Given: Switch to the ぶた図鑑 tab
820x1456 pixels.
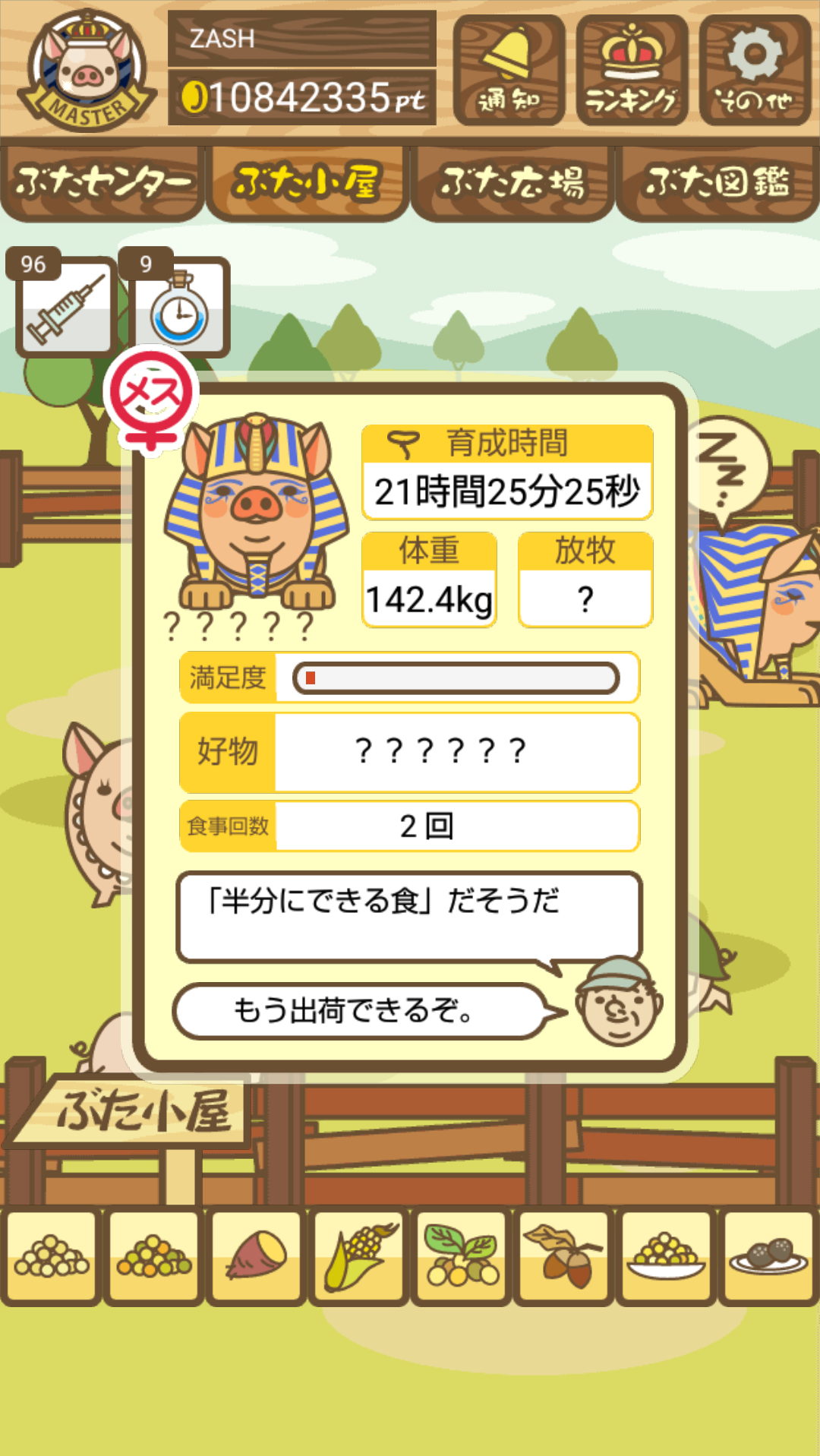Looking at the screenshot, I should pos(717,183).
